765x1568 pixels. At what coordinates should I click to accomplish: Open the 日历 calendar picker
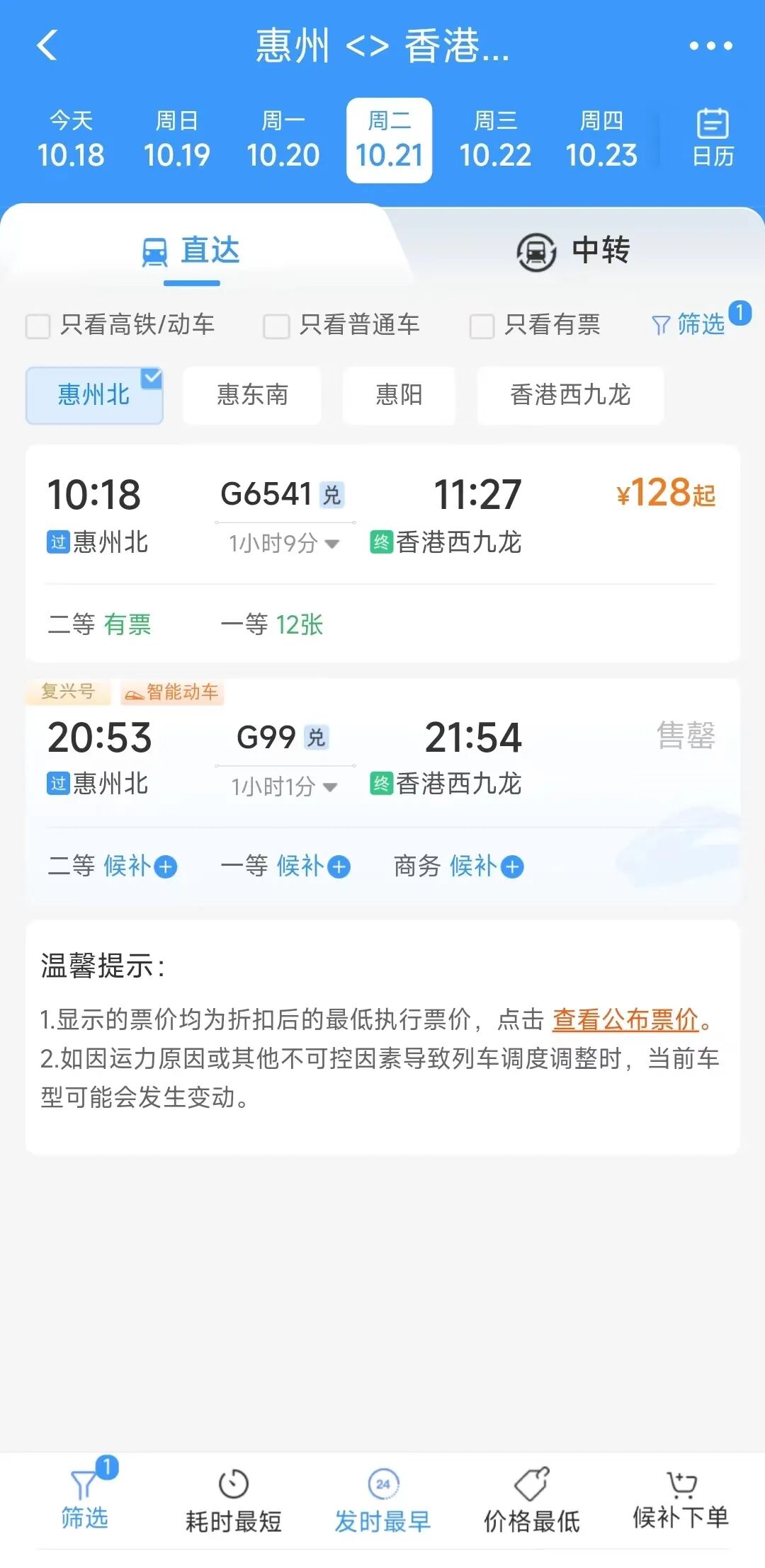coord(712,138)
